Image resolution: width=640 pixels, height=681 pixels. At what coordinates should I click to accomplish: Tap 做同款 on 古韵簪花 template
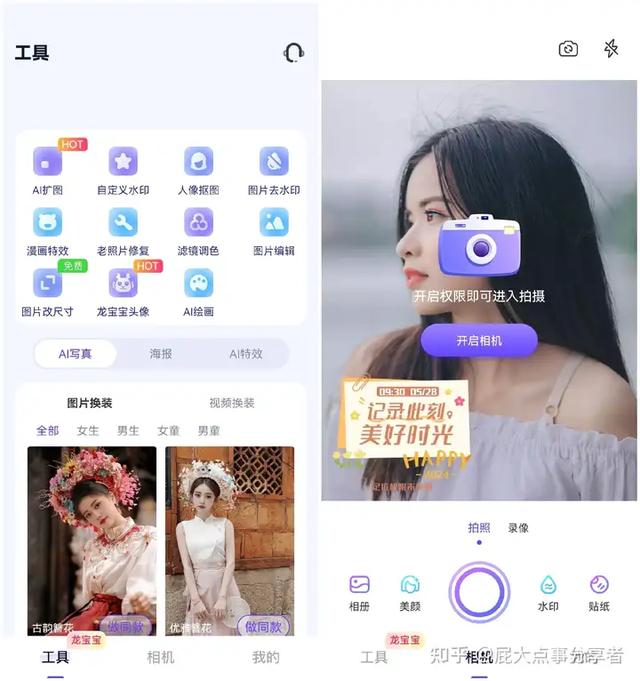pos(125,627)
